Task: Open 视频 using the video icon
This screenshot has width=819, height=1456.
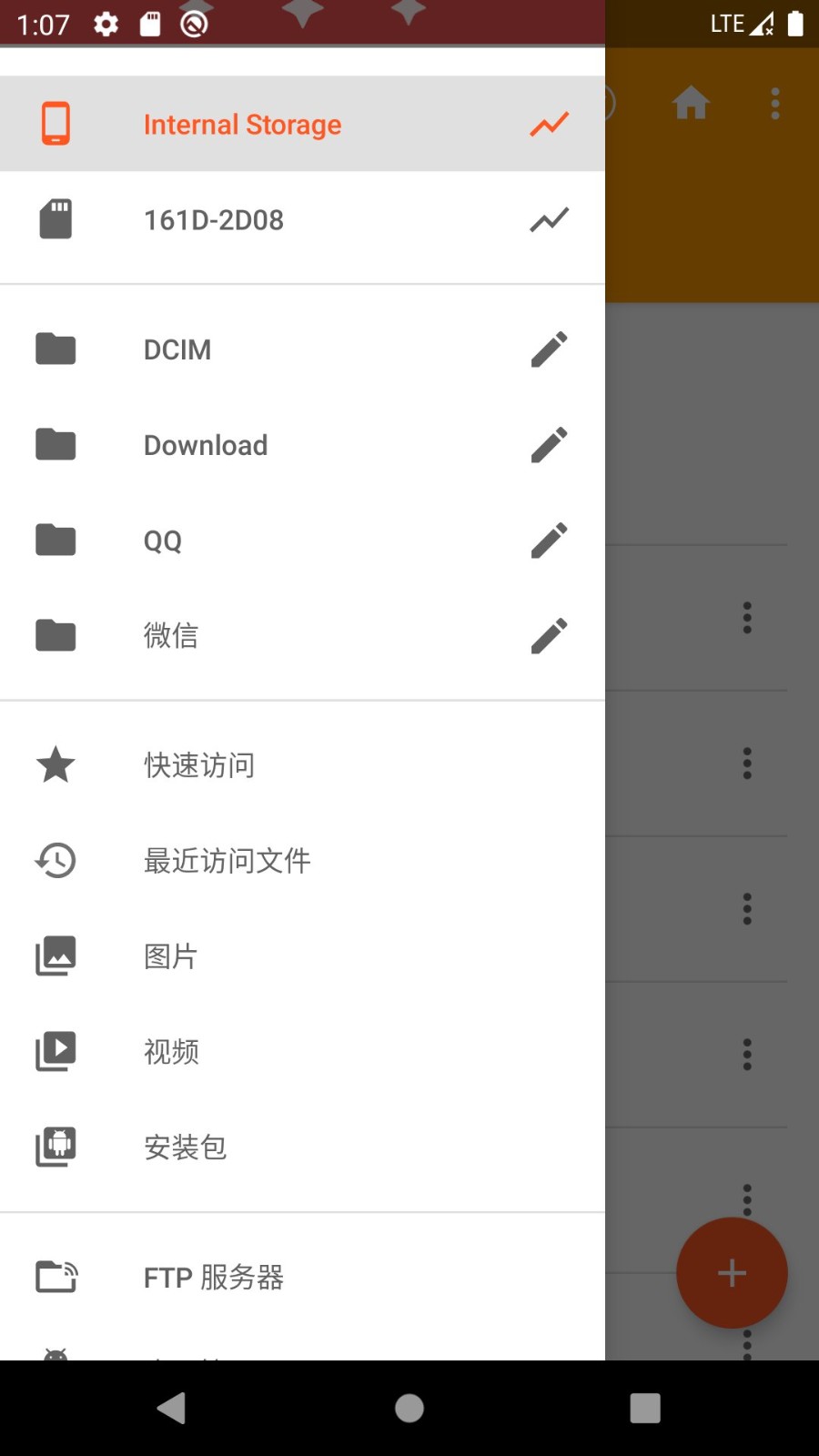Action: [56, 1052]
